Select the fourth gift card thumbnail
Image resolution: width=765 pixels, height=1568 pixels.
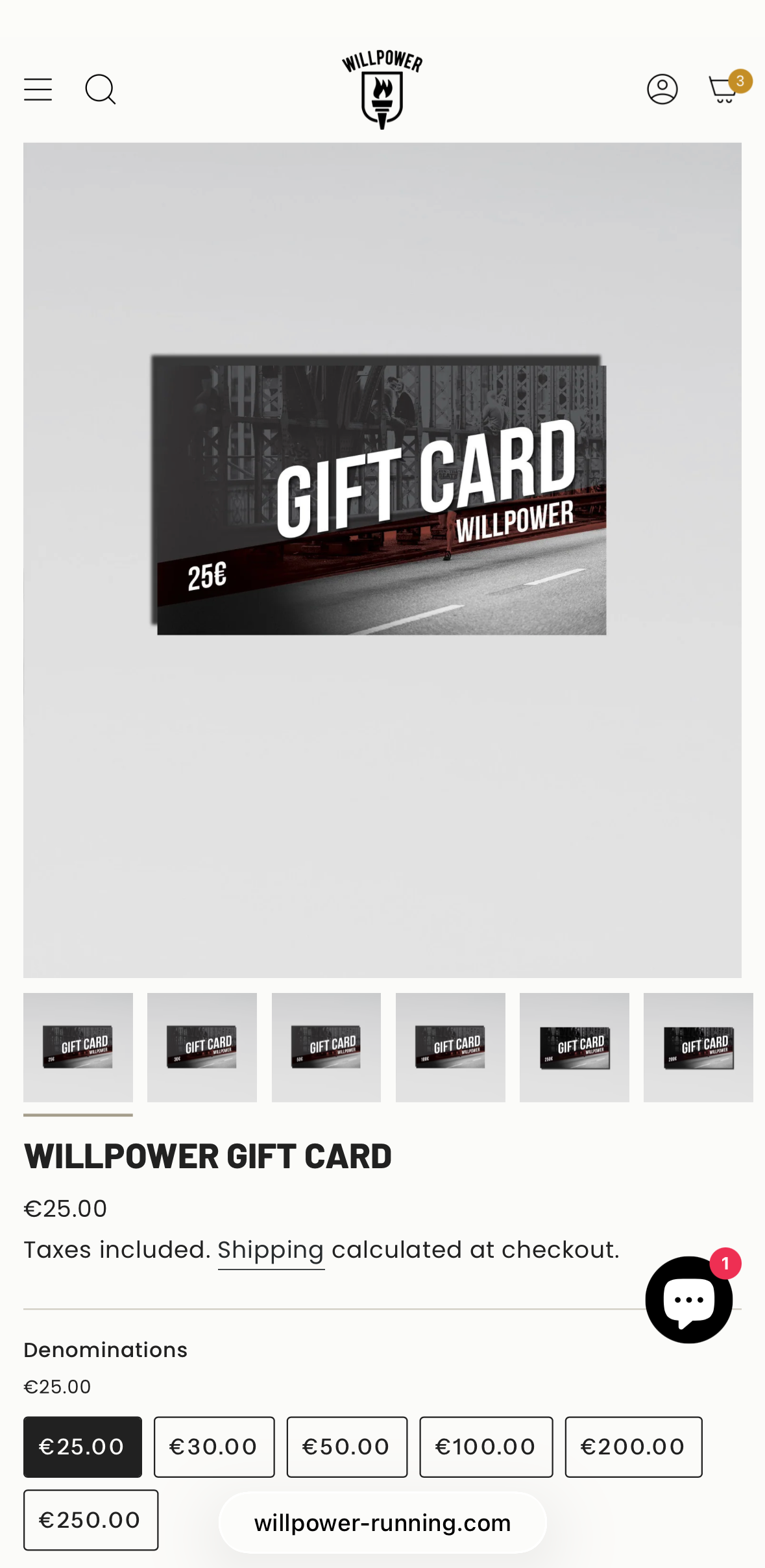point(450,1047)
